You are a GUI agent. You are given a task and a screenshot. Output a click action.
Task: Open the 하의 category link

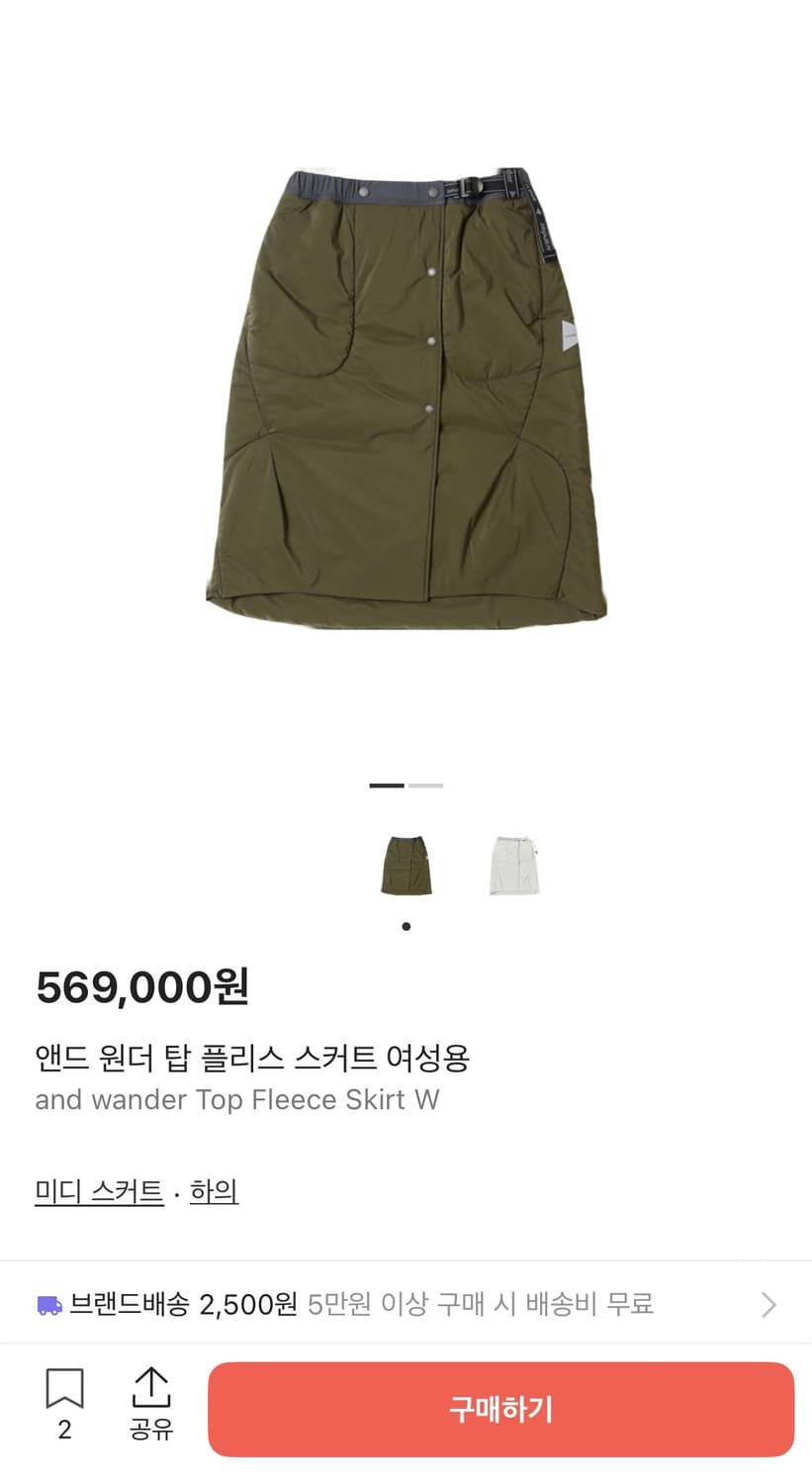click(x=214, y=1191)
